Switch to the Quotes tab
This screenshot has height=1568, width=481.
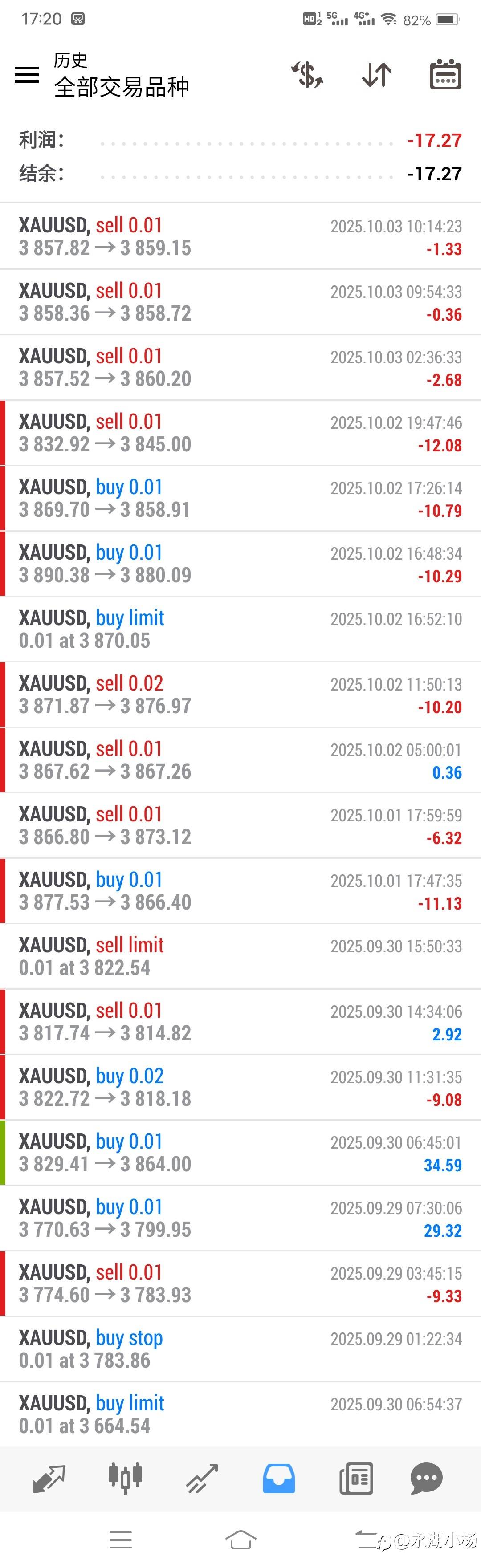49,1479
